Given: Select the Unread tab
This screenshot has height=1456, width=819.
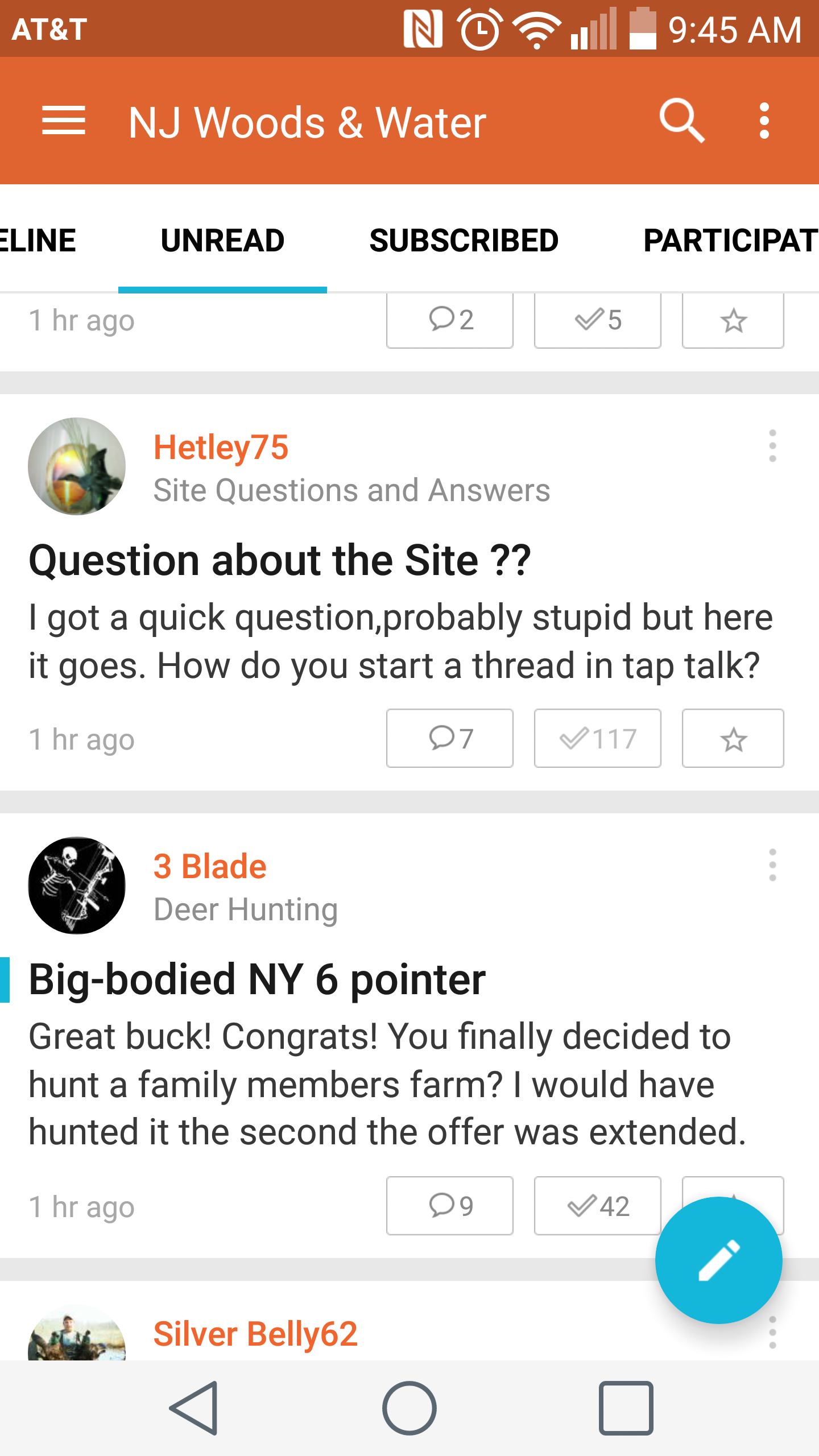Looking at the screenshot, I should 222,240.
